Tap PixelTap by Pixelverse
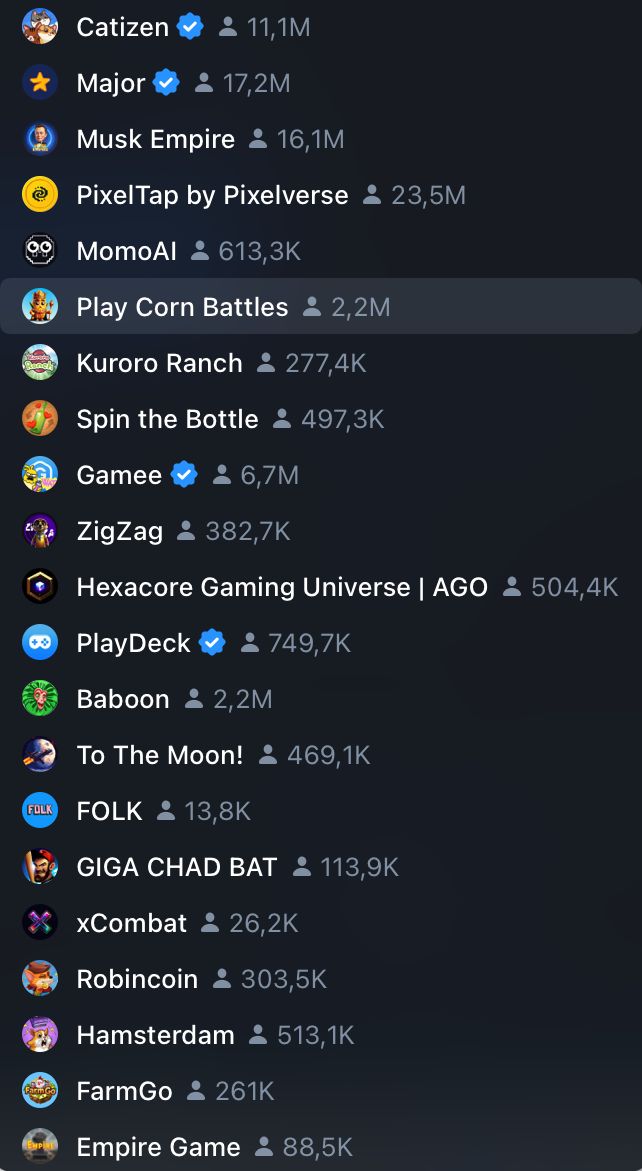This screenshot has width=642, height=1171. [x=212, y=195]
